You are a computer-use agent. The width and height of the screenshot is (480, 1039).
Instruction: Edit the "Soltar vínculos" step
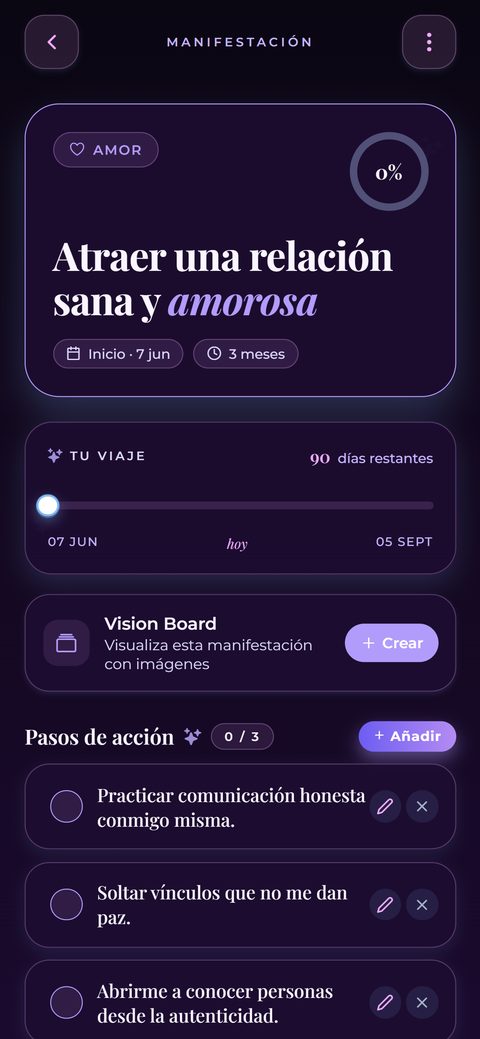click(385, 904)
